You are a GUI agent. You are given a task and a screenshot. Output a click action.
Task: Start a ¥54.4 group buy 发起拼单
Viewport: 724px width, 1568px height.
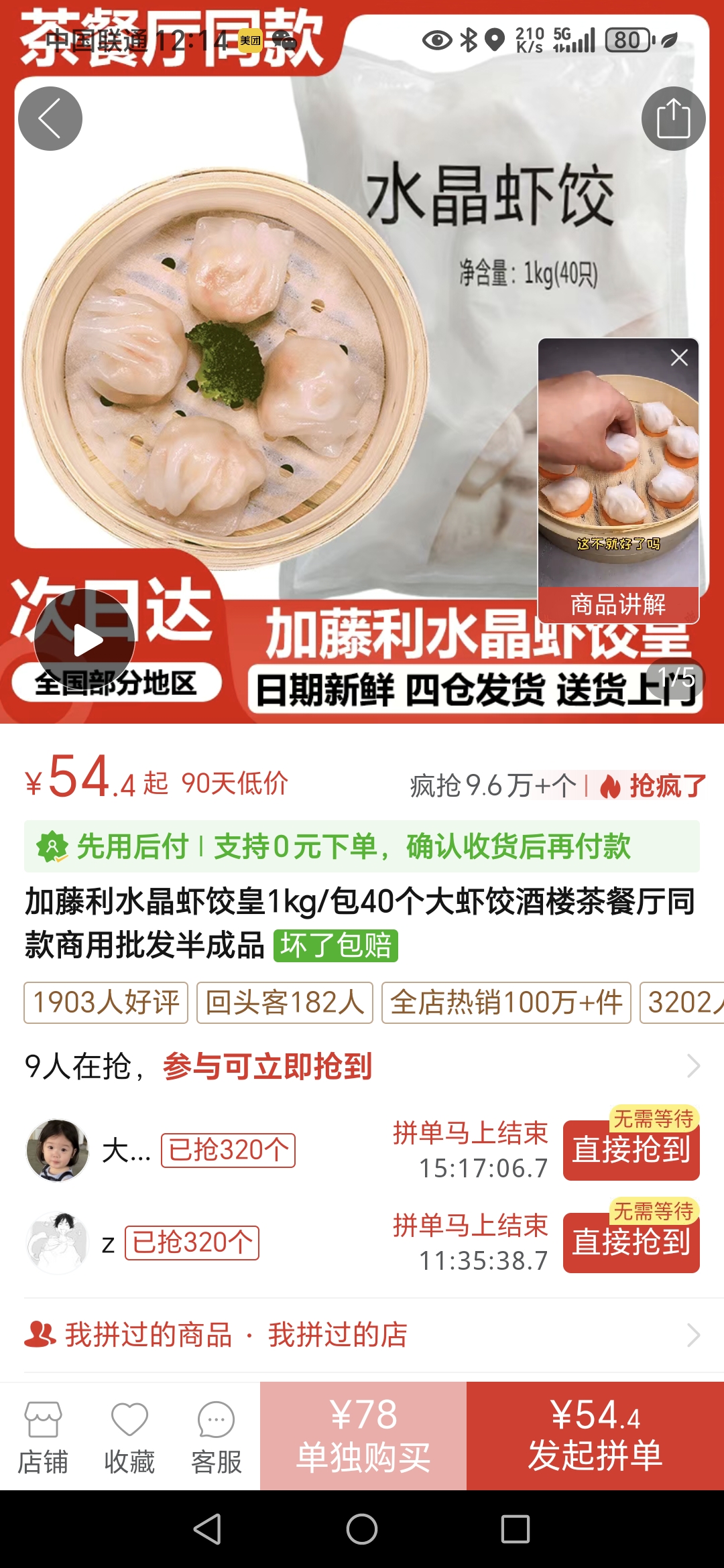[x=595, y=1436]
